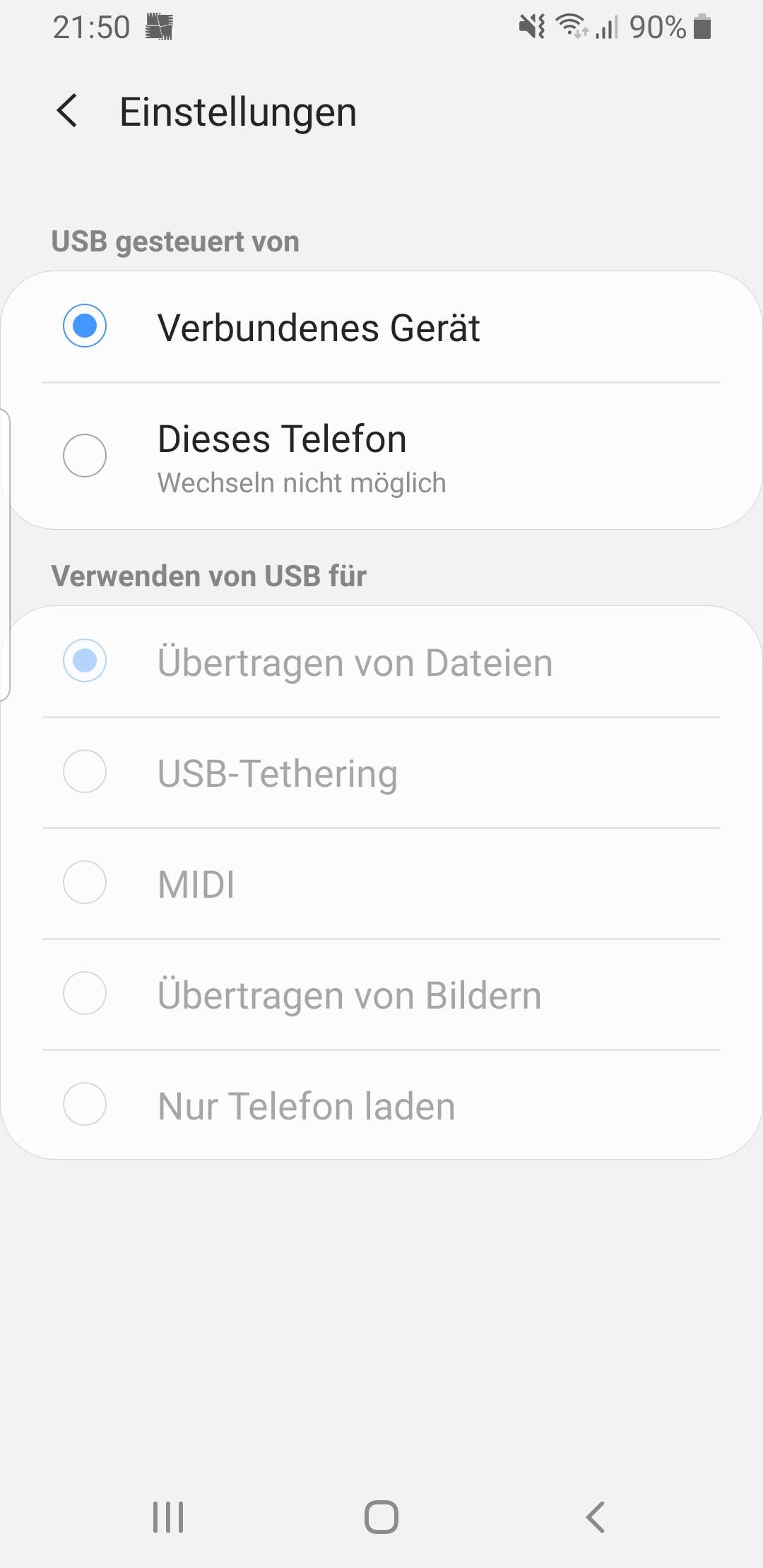
Task: Tap the scroll indicator on the left edge
Action: point(4,558)
